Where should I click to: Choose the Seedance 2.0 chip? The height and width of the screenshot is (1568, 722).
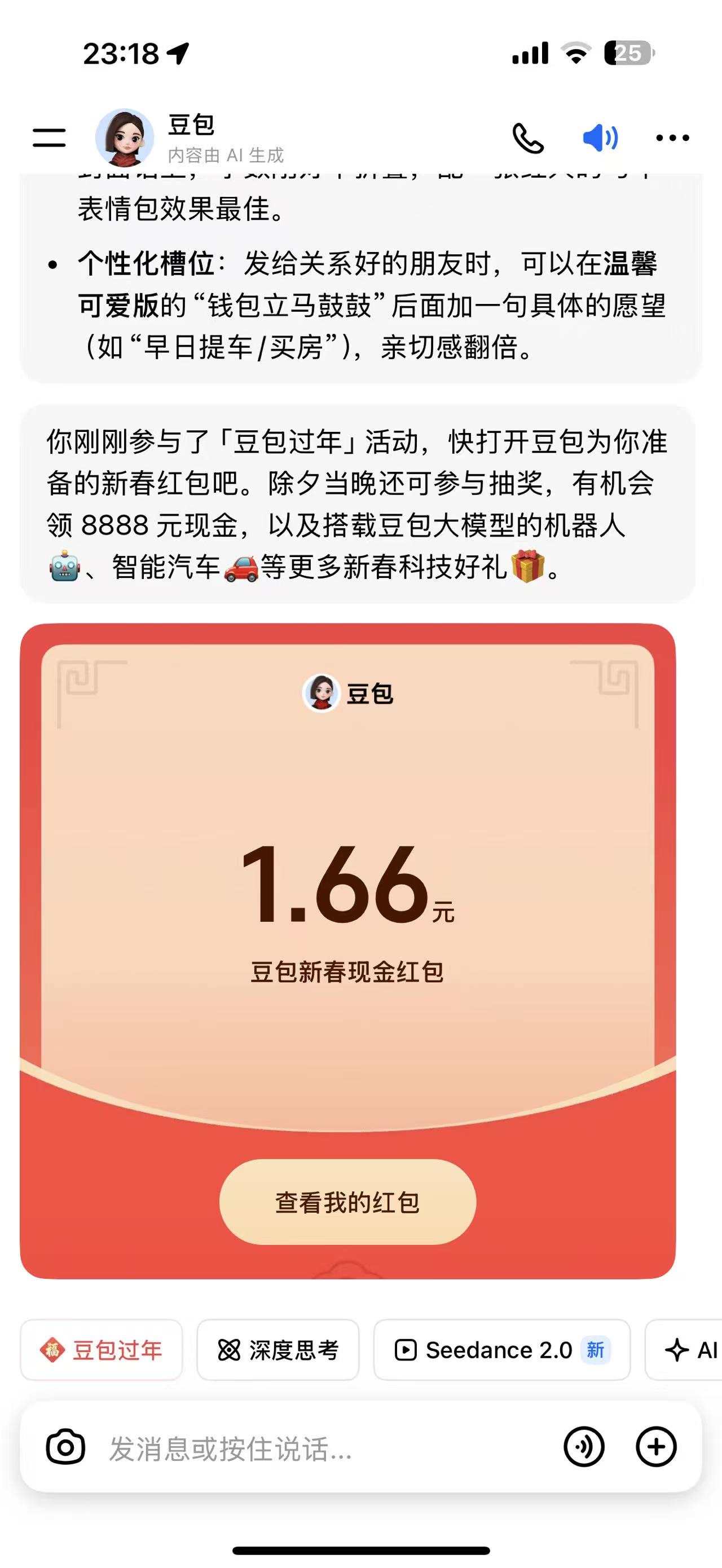(501, 1351)
